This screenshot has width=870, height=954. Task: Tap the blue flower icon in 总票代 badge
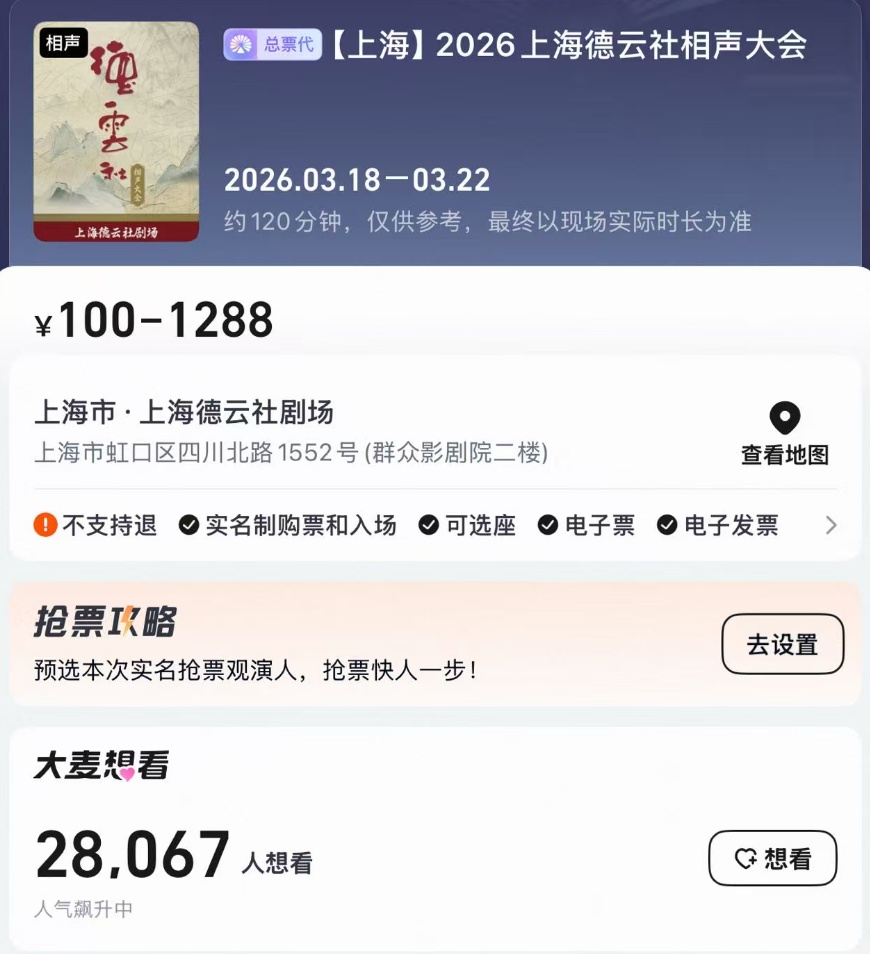point(240,45)
